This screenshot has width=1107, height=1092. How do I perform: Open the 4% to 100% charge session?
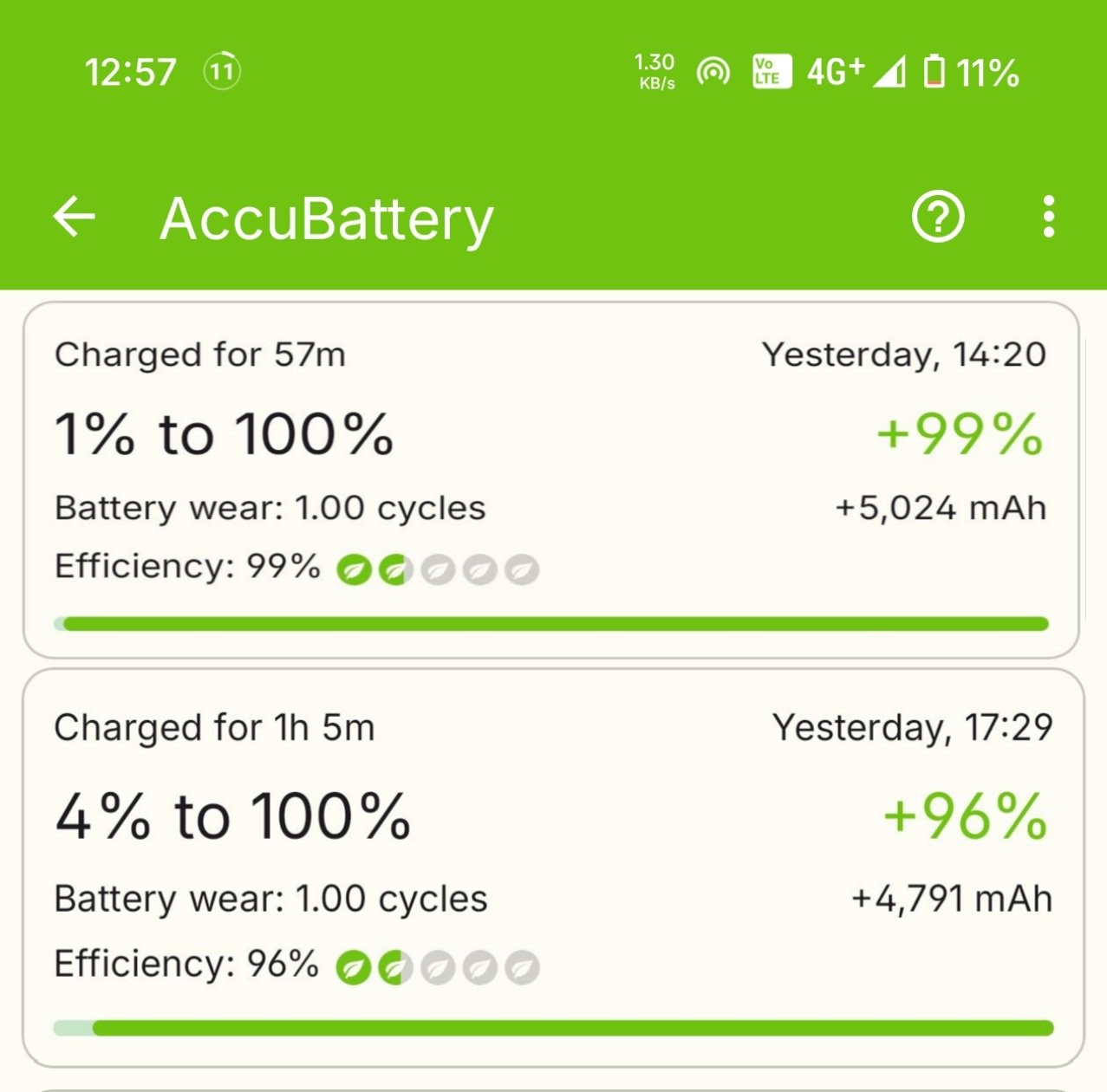(x=551, y=867)
